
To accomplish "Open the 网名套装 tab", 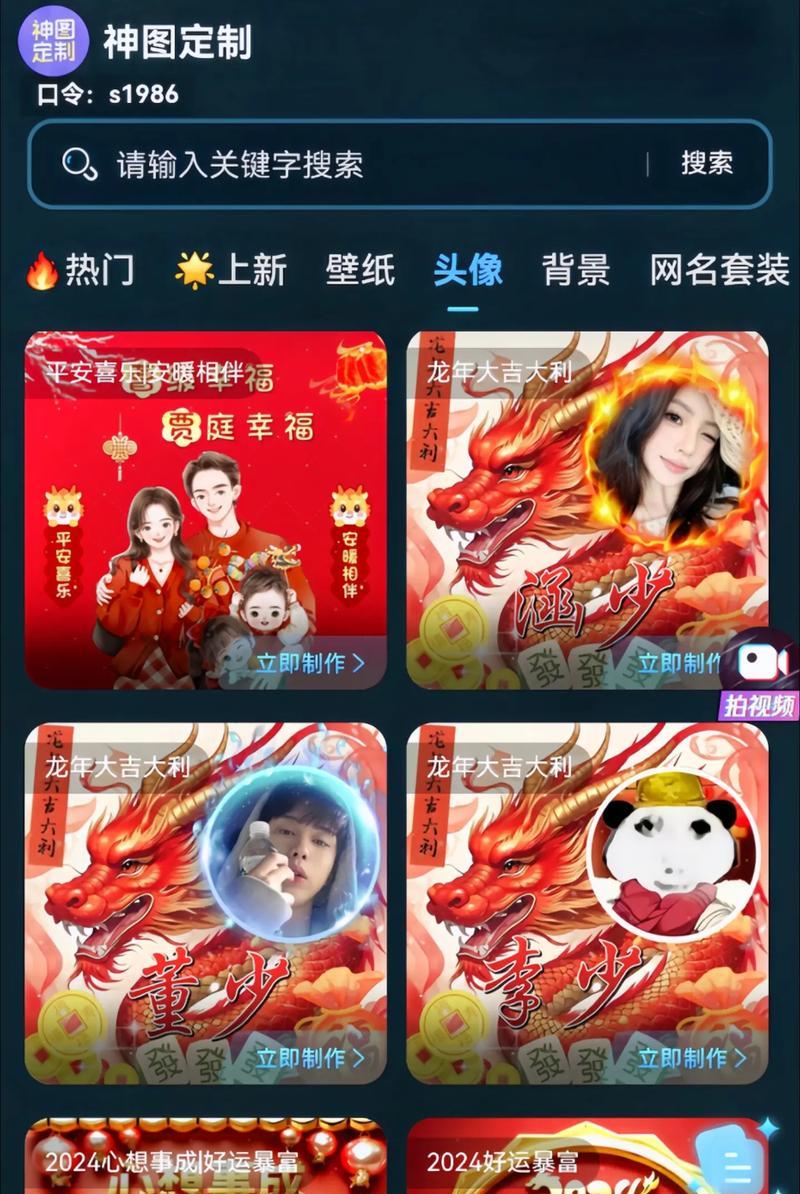I will (719, 270).
